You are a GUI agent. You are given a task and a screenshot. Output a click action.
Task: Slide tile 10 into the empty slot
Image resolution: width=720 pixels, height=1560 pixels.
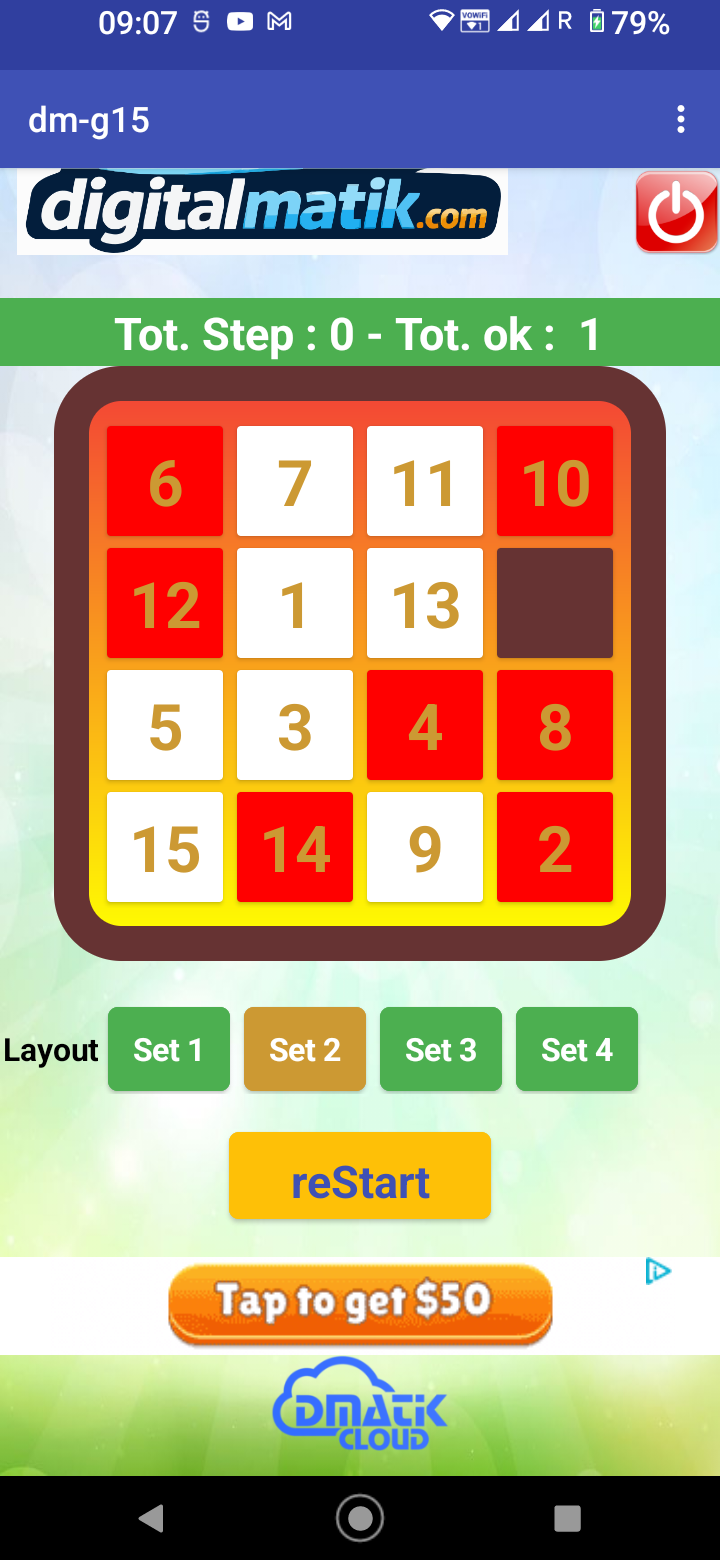pos(555,481)
